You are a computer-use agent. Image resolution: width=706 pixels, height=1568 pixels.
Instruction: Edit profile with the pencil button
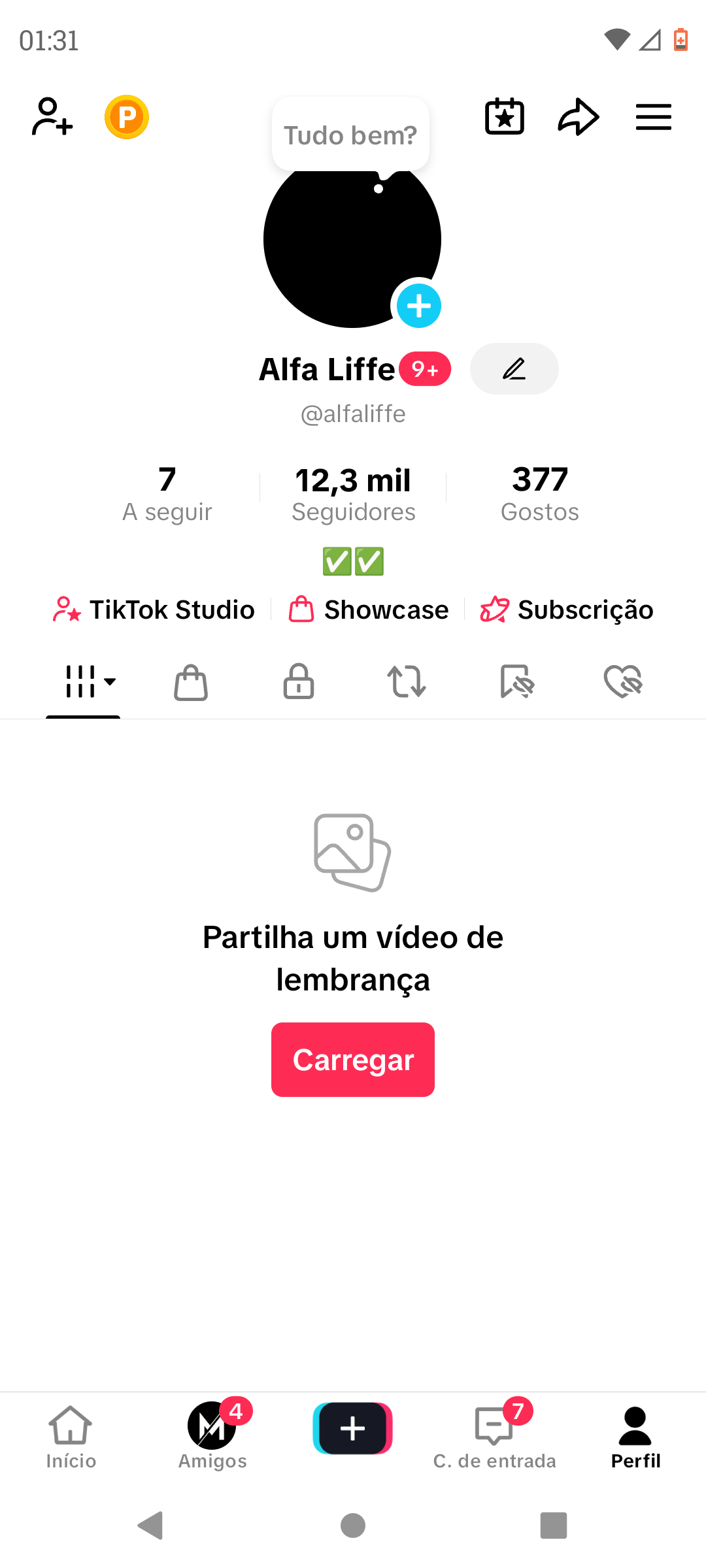pyautogui.click(x=514, y=369)
